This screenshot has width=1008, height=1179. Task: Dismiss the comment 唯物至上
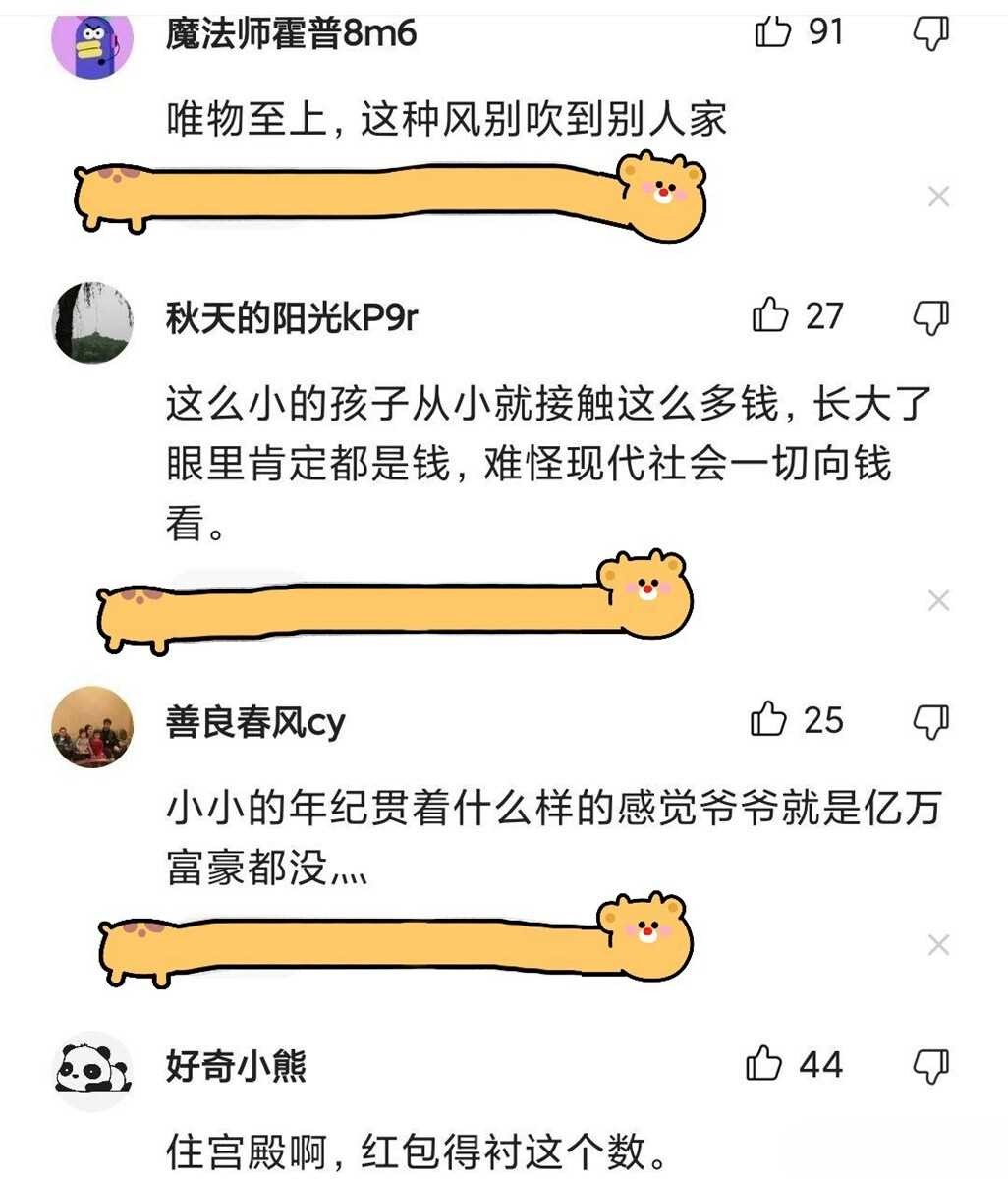938,196
